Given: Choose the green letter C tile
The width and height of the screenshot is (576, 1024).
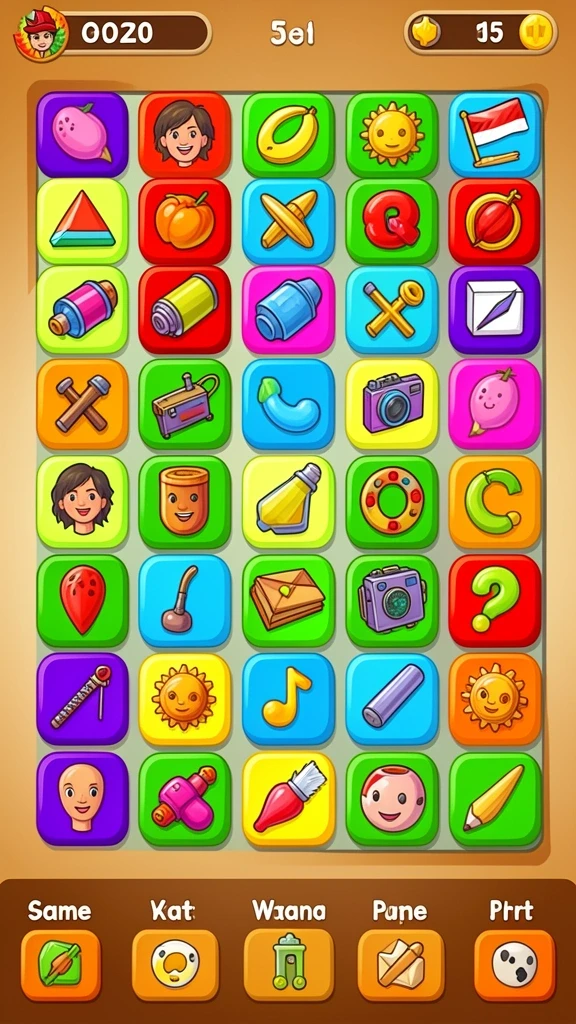Looking at the screenshot, I should click(495, 502).
